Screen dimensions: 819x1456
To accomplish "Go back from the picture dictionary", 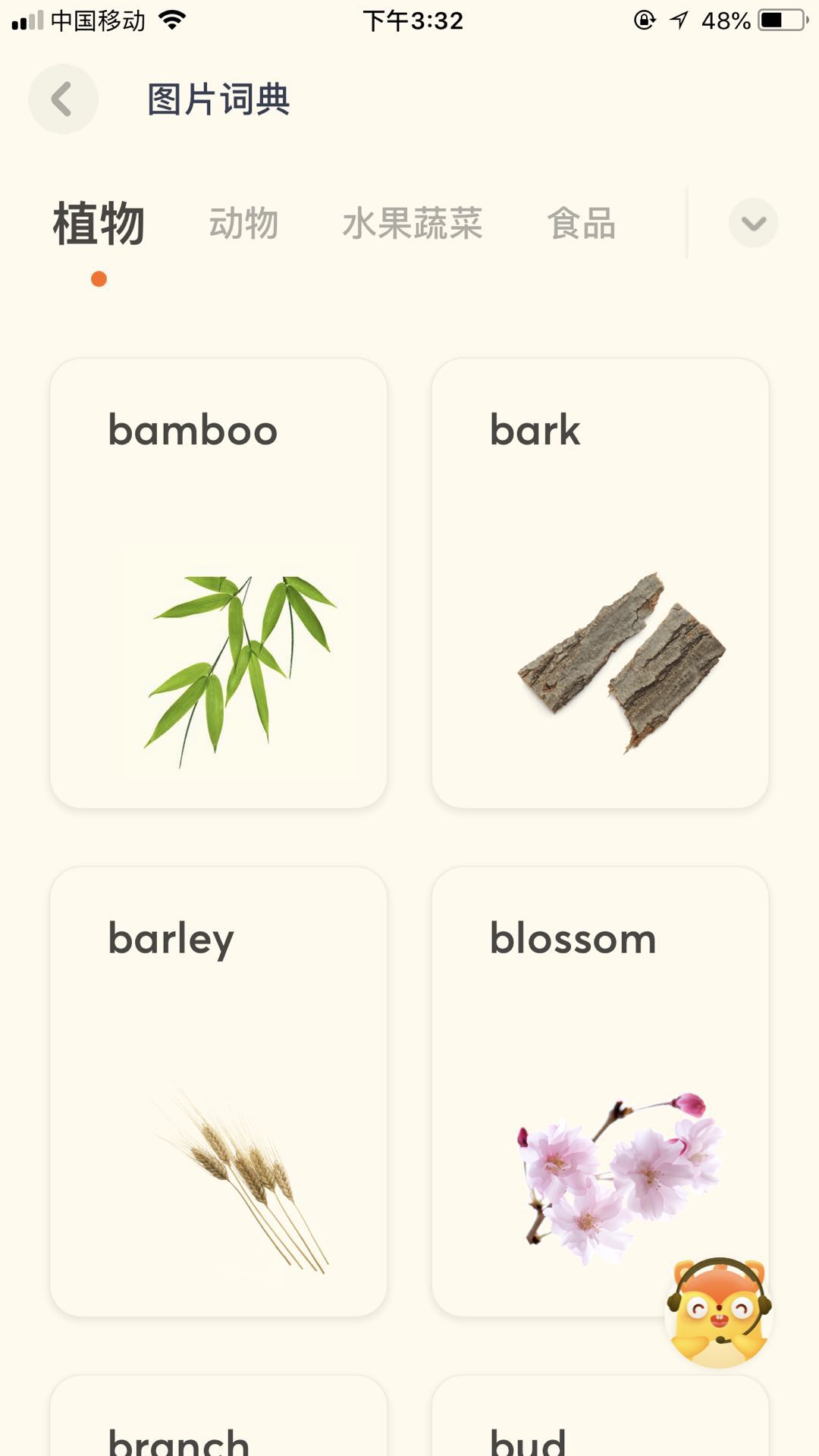I will point(63,99).
